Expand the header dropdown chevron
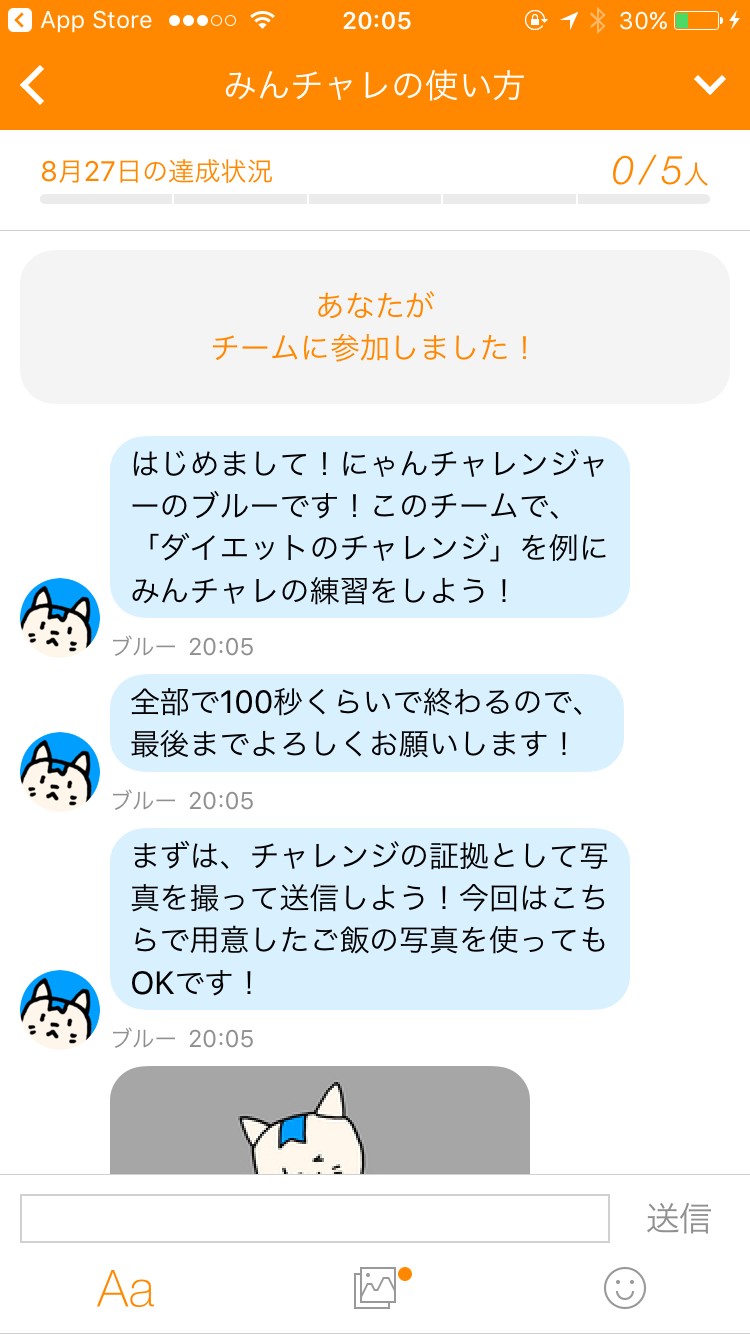 tap(709, 86)
